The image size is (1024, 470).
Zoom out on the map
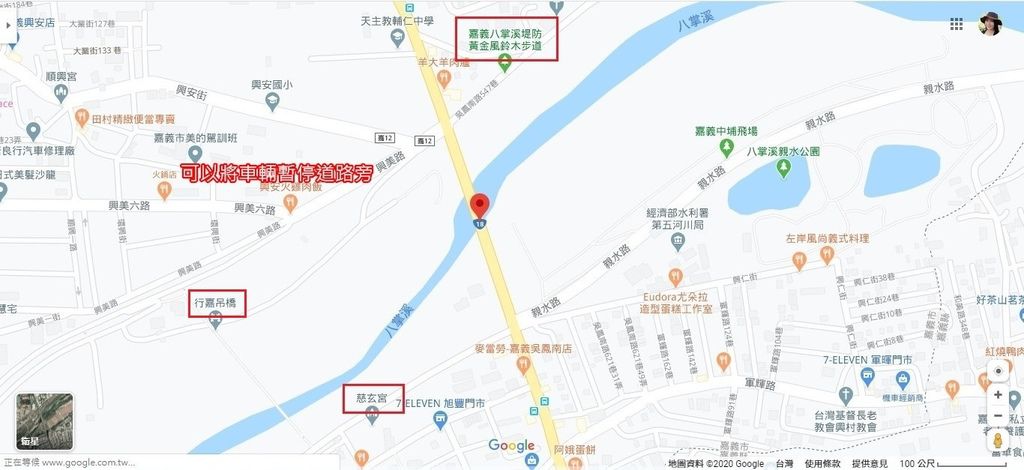(997, 416)
